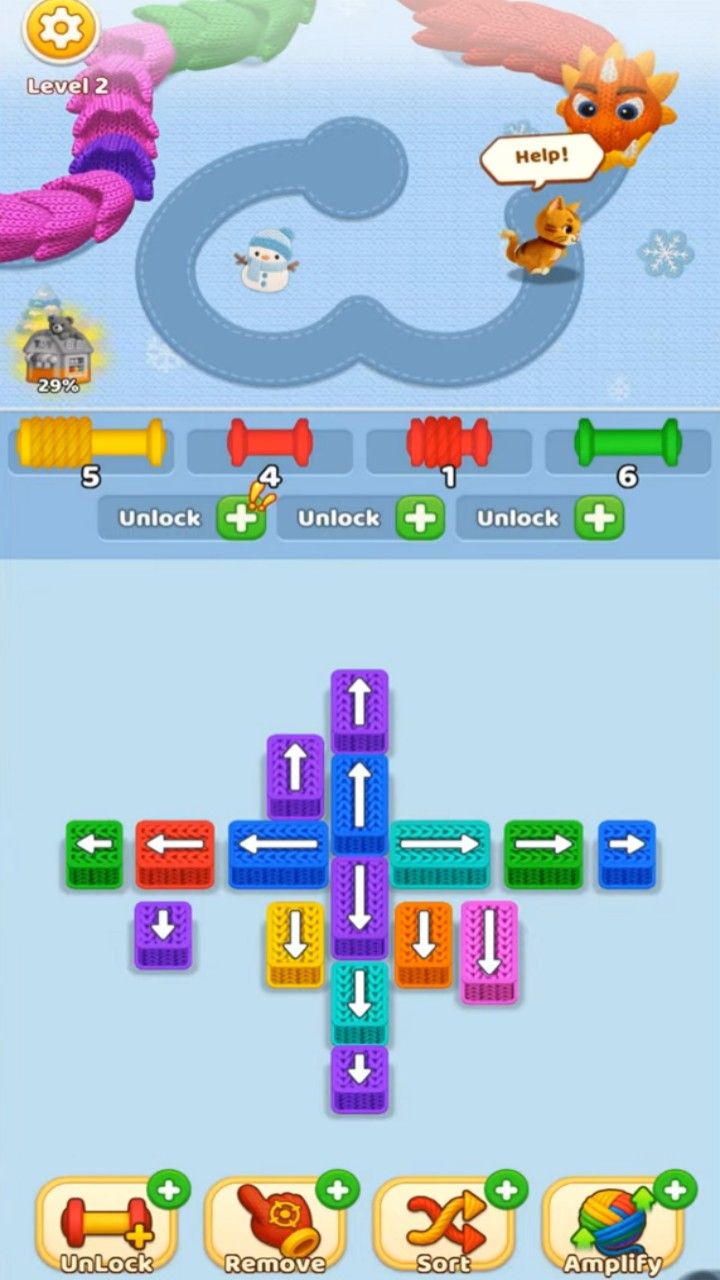Tap the teal down-arrow yarn block
This screenshot has height=1280, width=720.
(360, 998)
